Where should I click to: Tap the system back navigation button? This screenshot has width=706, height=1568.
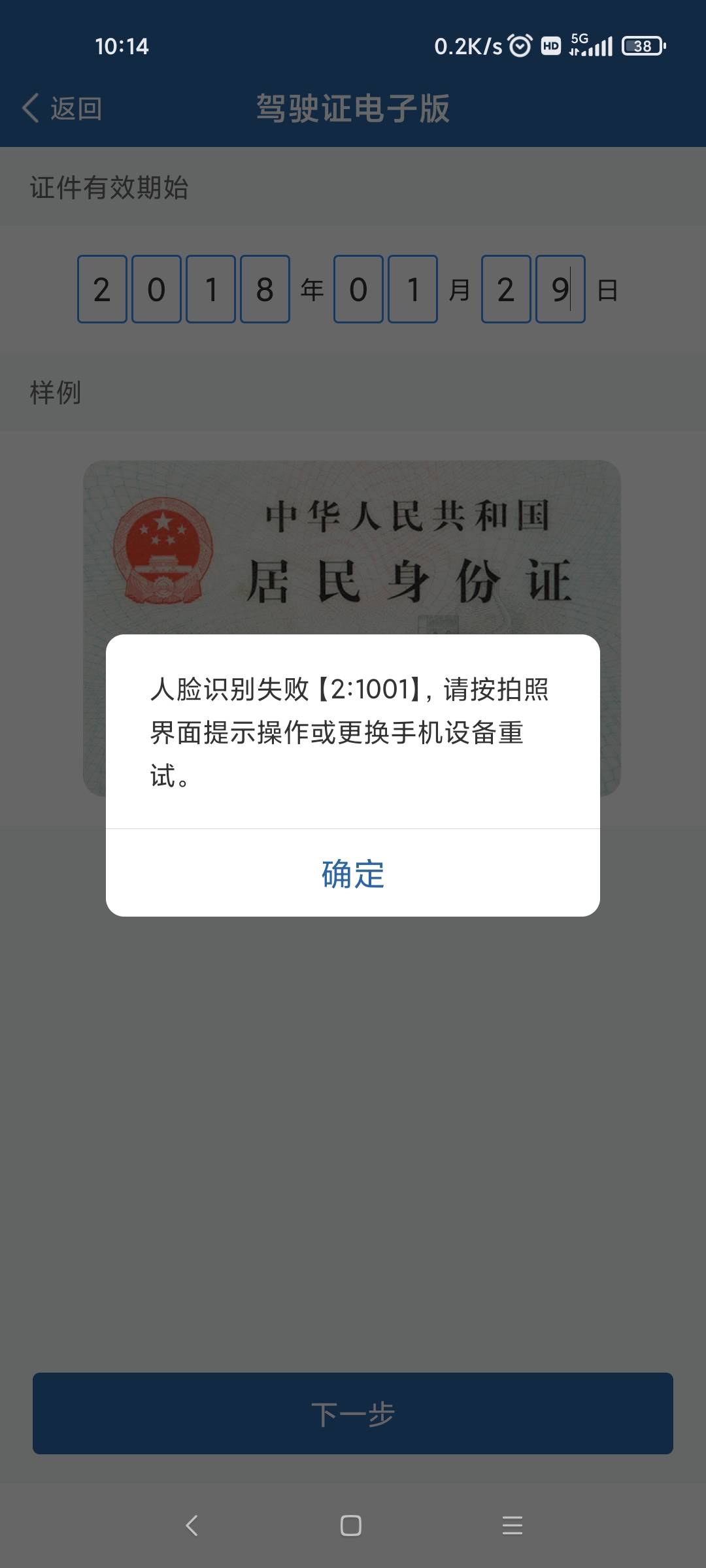point(192,1526)
